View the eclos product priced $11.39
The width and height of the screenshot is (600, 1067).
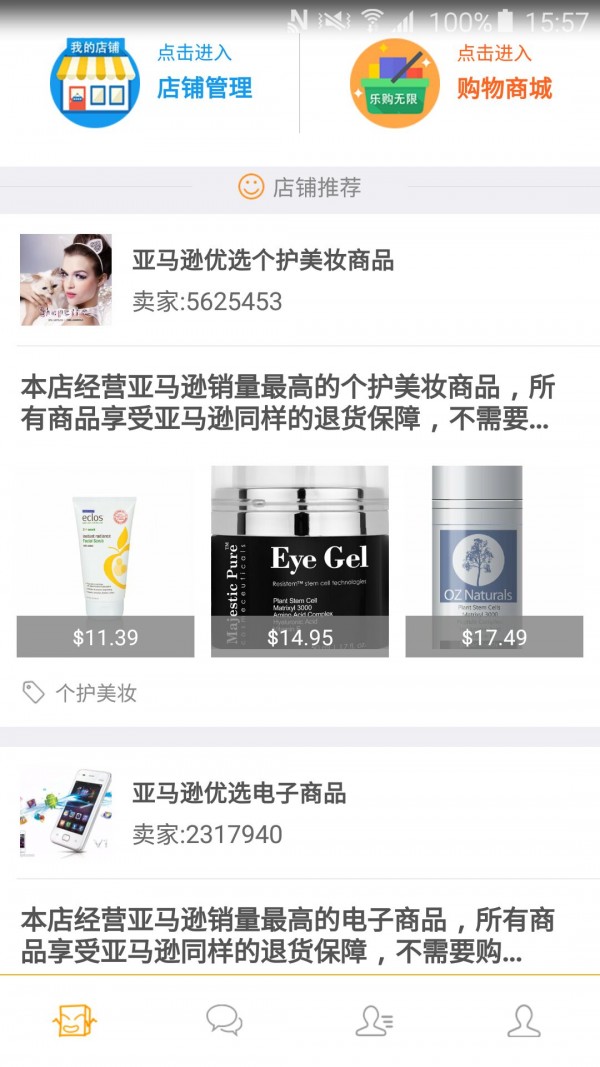(105, 562)
